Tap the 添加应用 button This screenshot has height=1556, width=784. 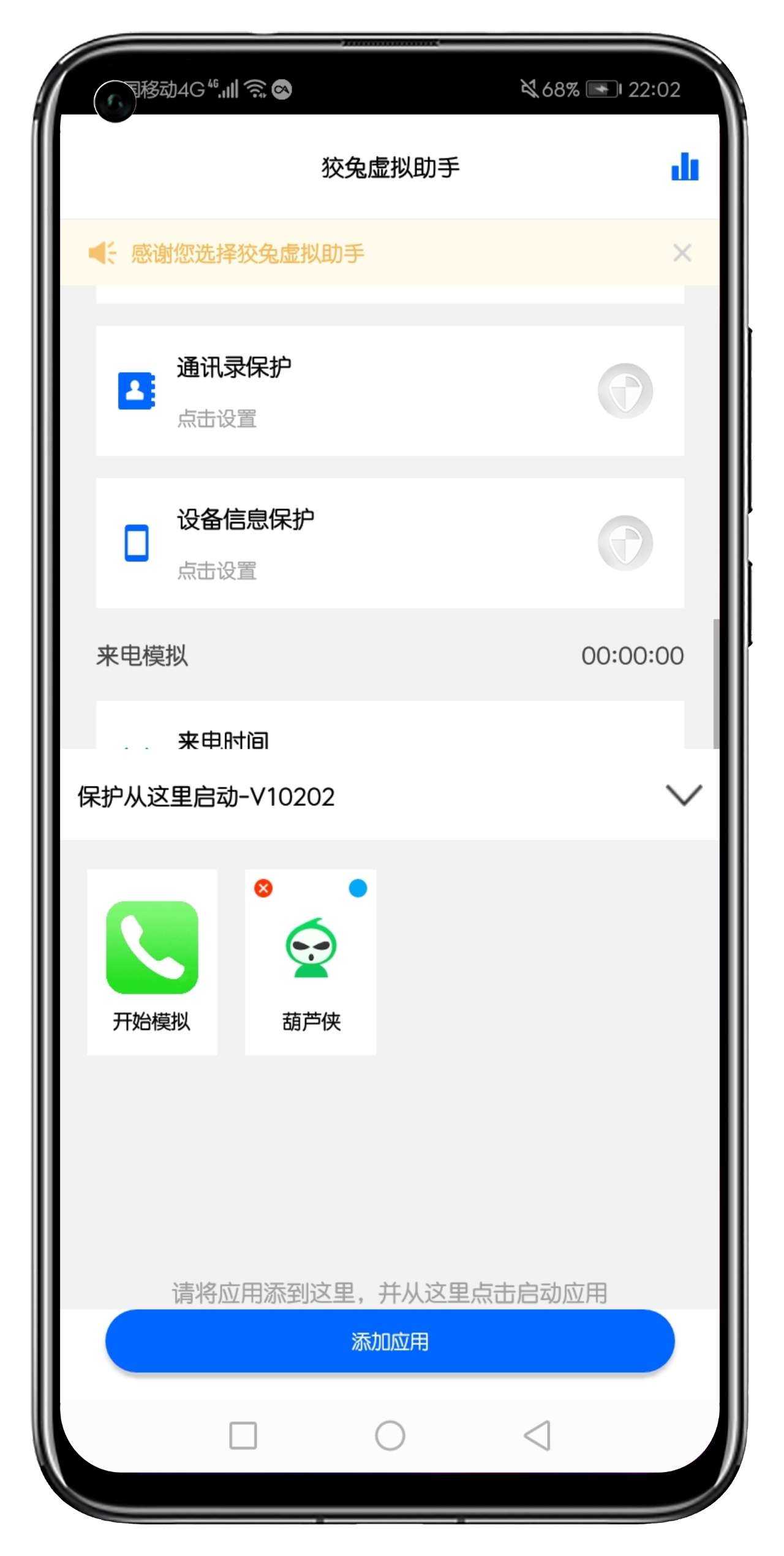click(x=390, y=1341)
